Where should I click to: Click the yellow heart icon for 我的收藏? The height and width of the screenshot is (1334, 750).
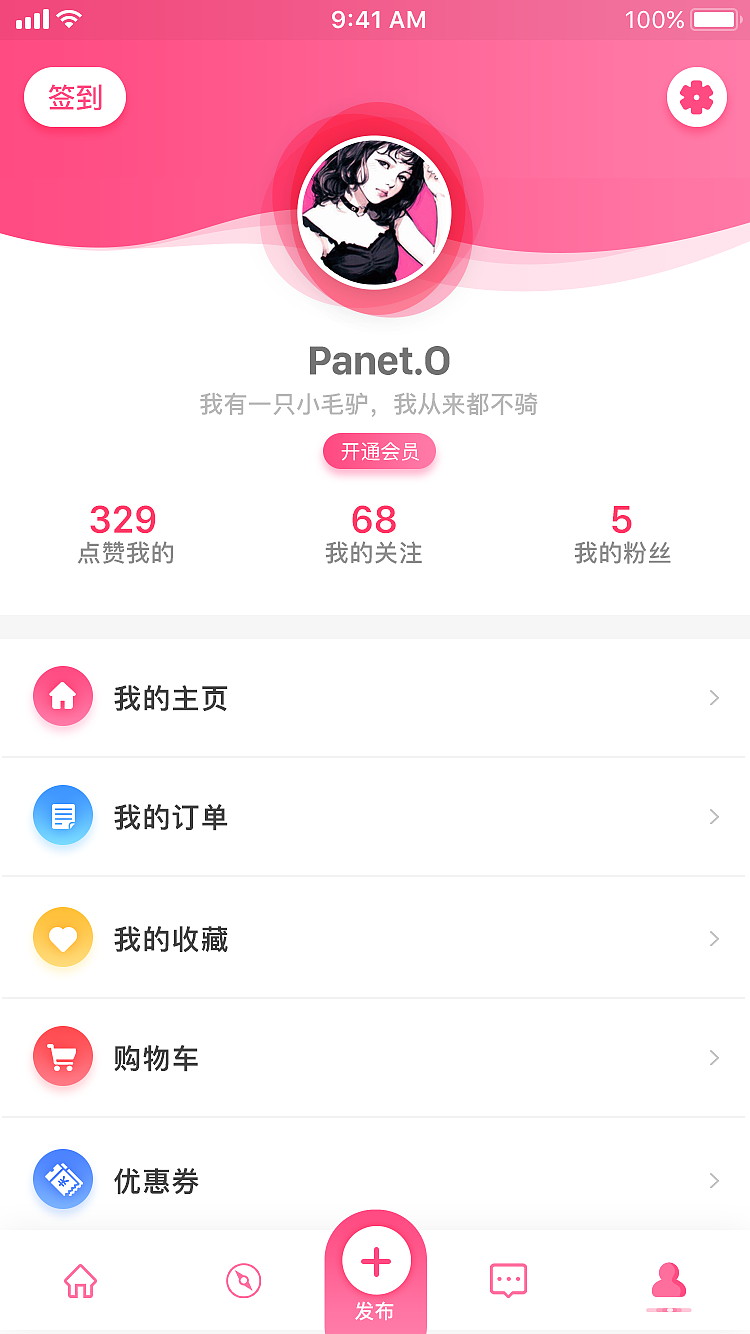tap(62, 937)
